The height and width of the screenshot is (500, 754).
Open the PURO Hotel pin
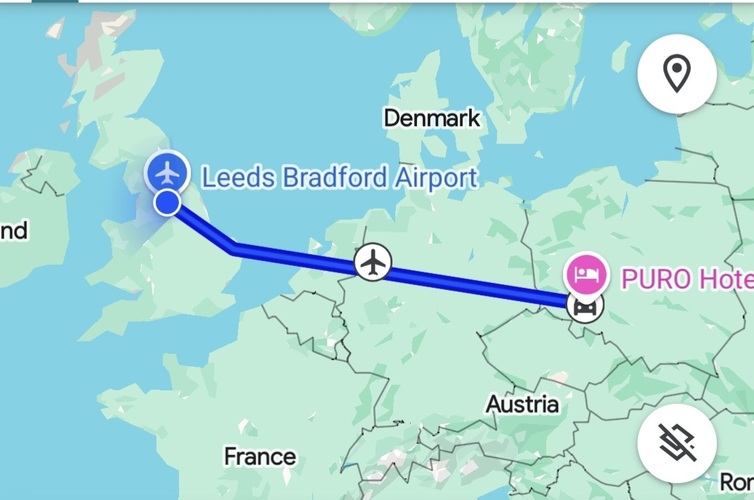pos(586,273)
